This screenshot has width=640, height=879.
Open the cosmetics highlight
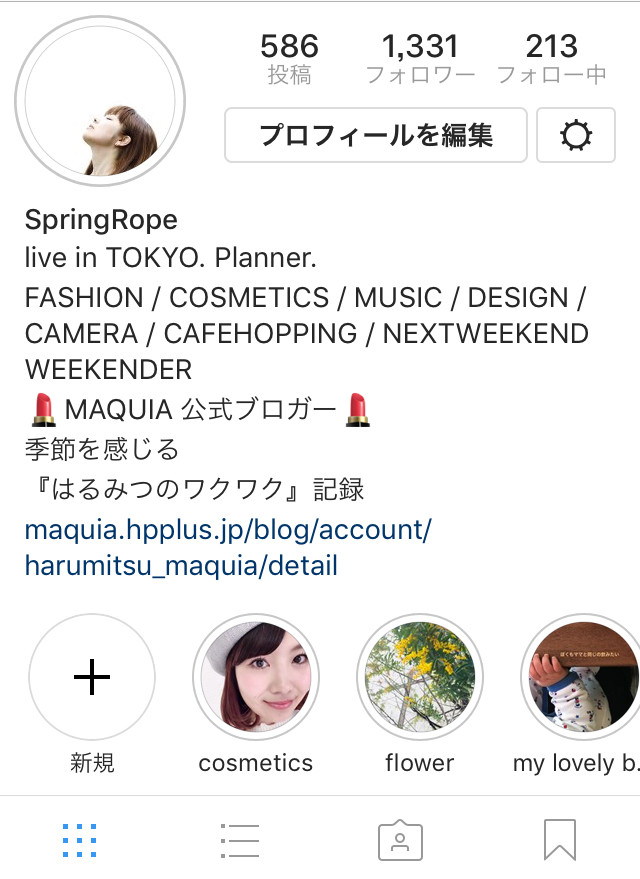pyautogui.click(x=256, y=678)
